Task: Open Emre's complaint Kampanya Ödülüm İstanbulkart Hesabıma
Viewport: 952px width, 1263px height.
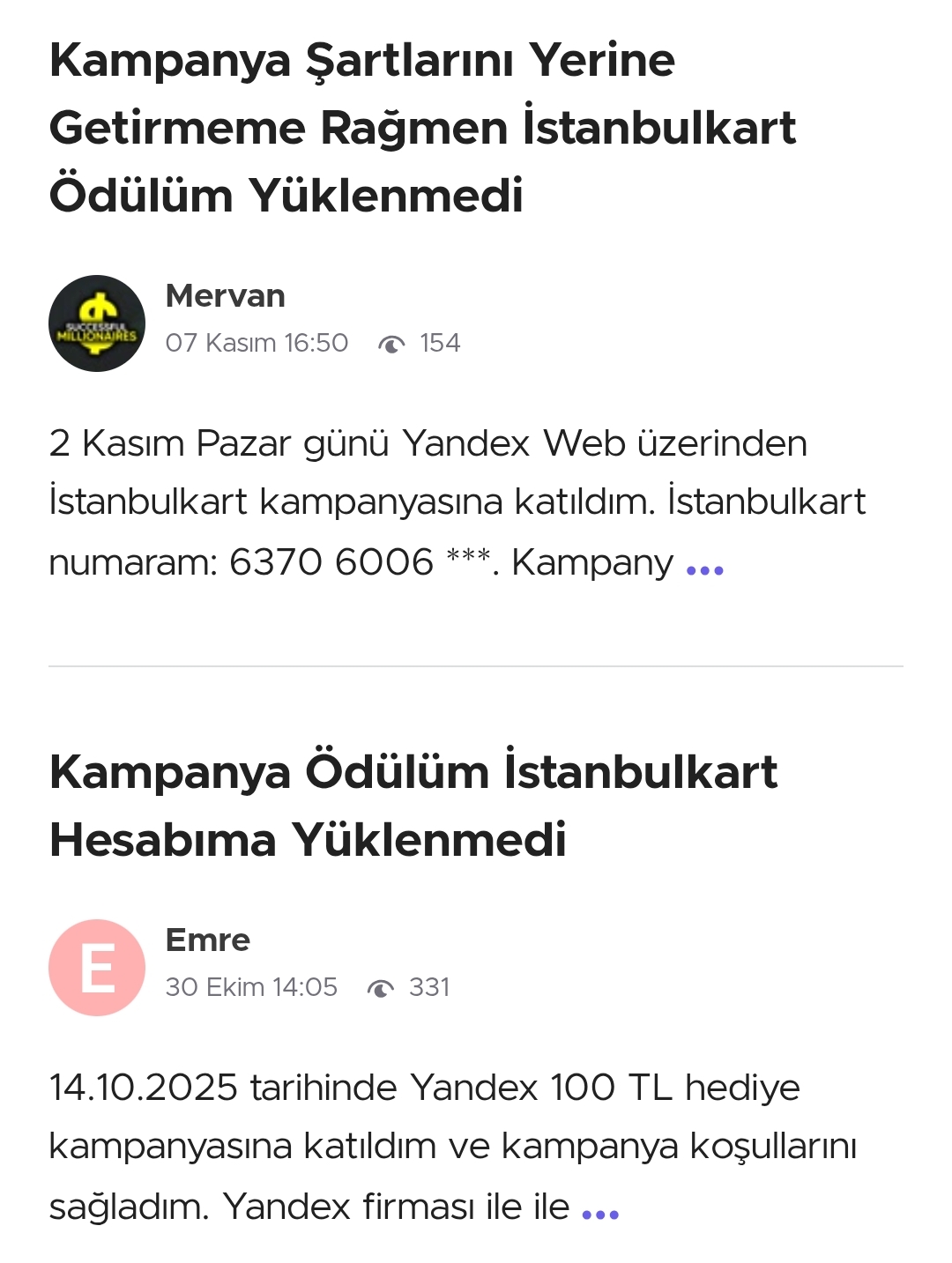Action: pos(413,805)
